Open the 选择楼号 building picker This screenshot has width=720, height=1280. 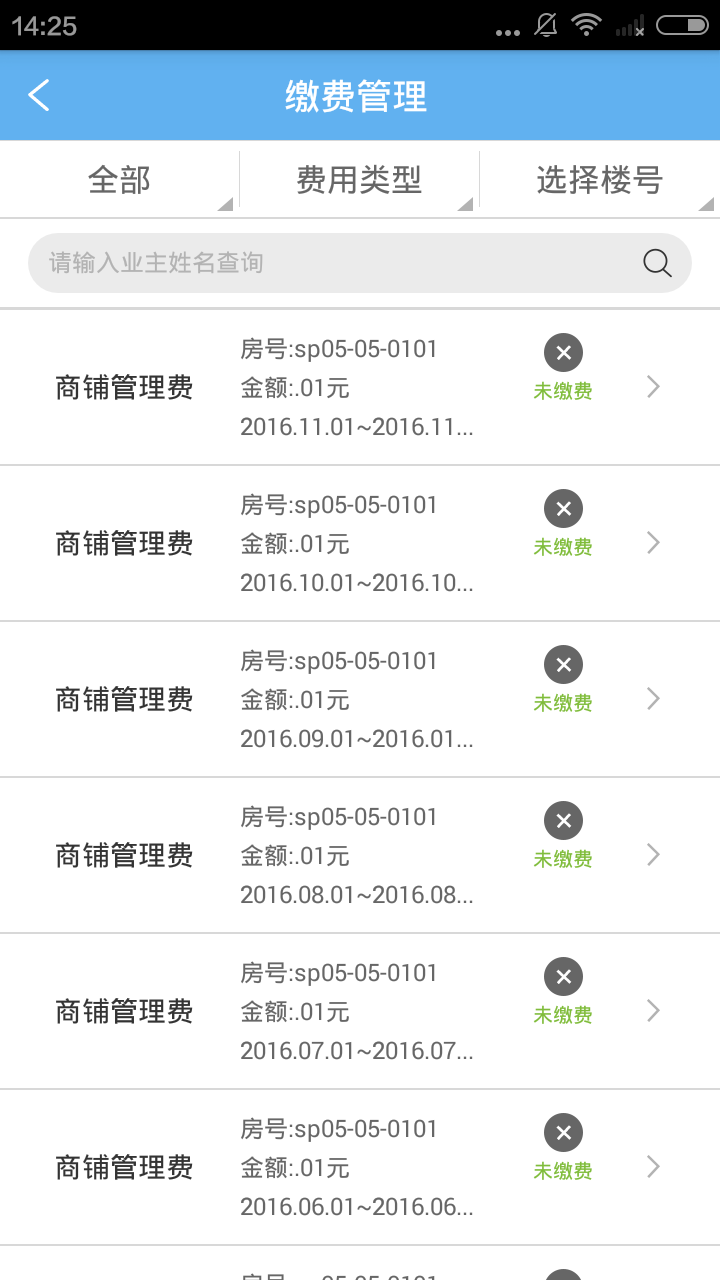pos(600,180)
